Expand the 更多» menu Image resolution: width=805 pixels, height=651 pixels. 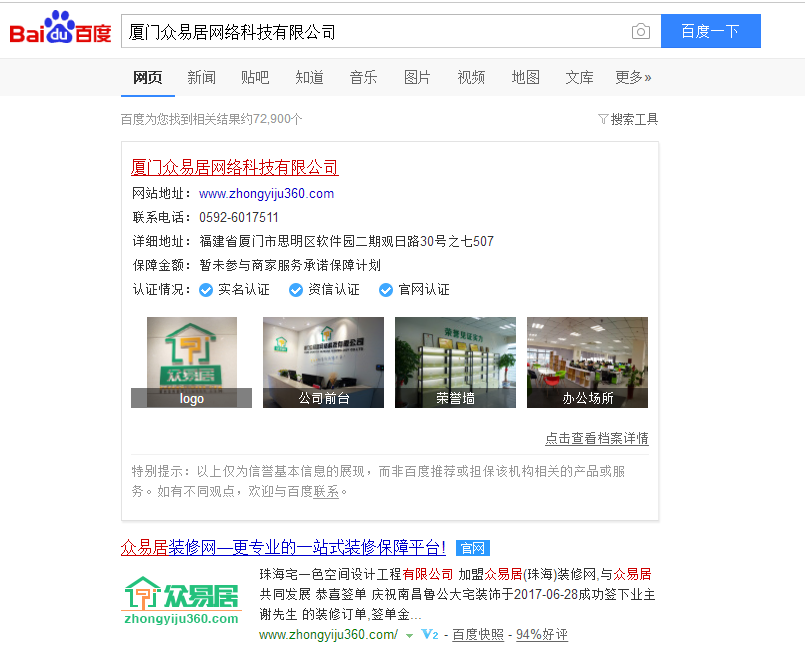click(633, 77)
